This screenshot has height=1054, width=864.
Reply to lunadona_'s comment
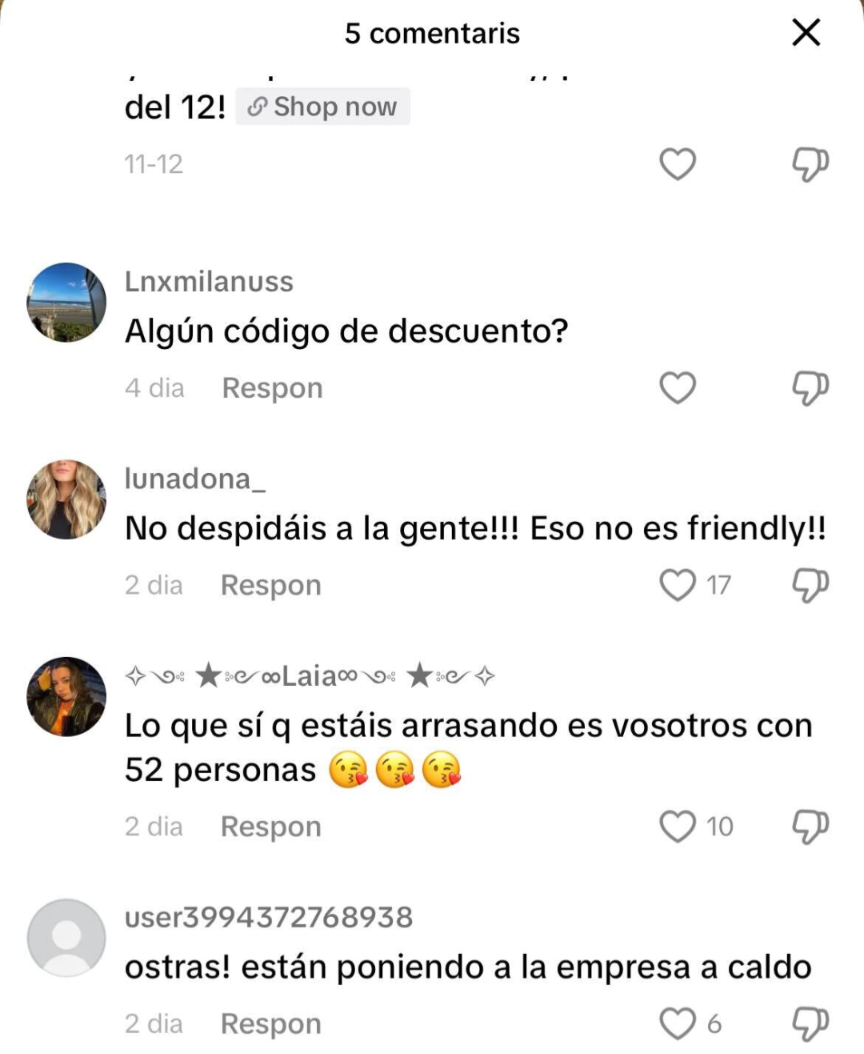tap(271, 585)
